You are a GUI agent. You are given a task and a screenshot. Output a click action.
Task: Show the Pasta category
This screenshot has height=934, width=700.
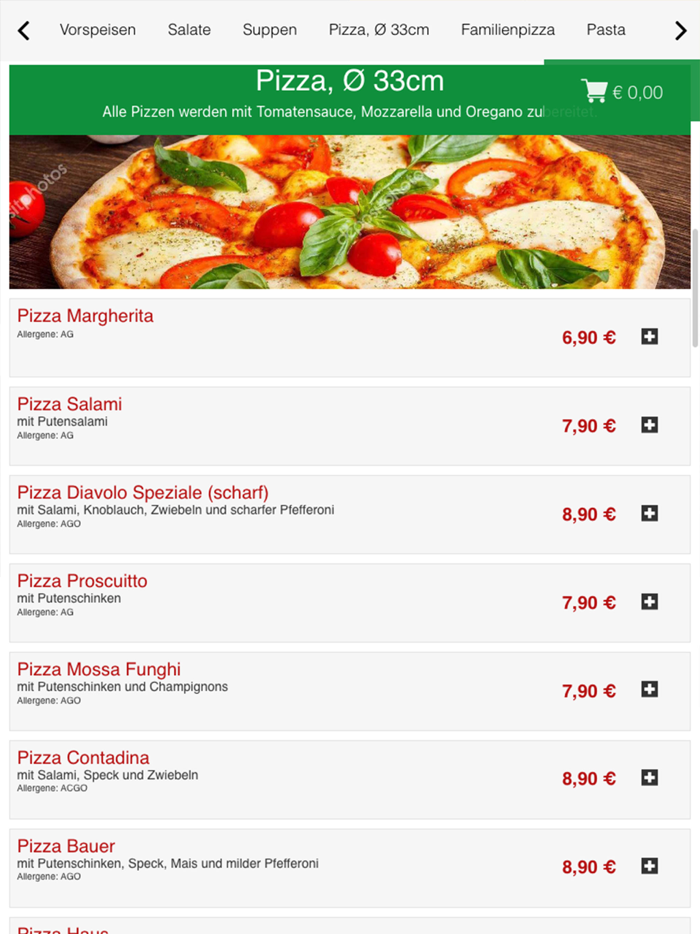(x=606, y=30)
